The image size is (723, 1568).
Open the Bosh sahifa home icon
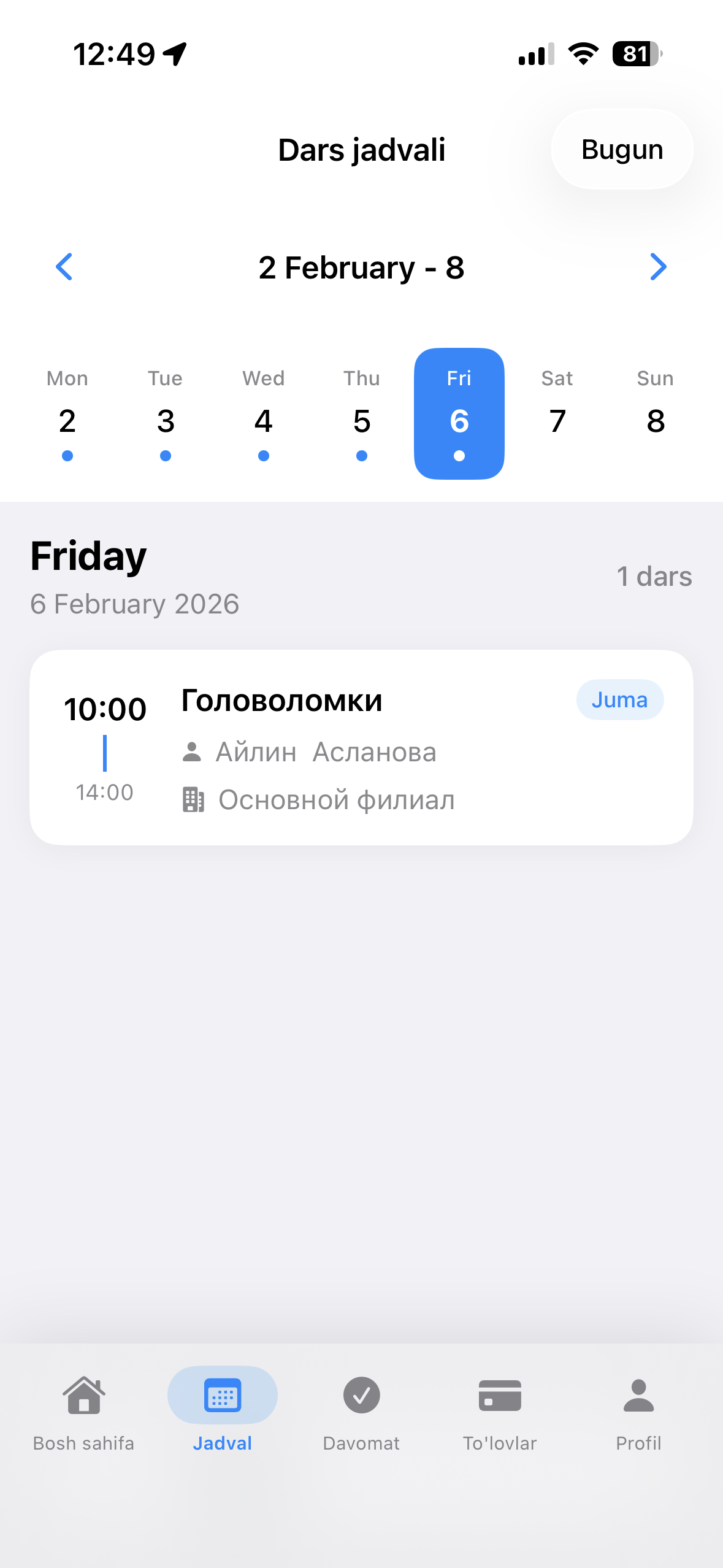pyautogui.click(x=83, y=1394)
